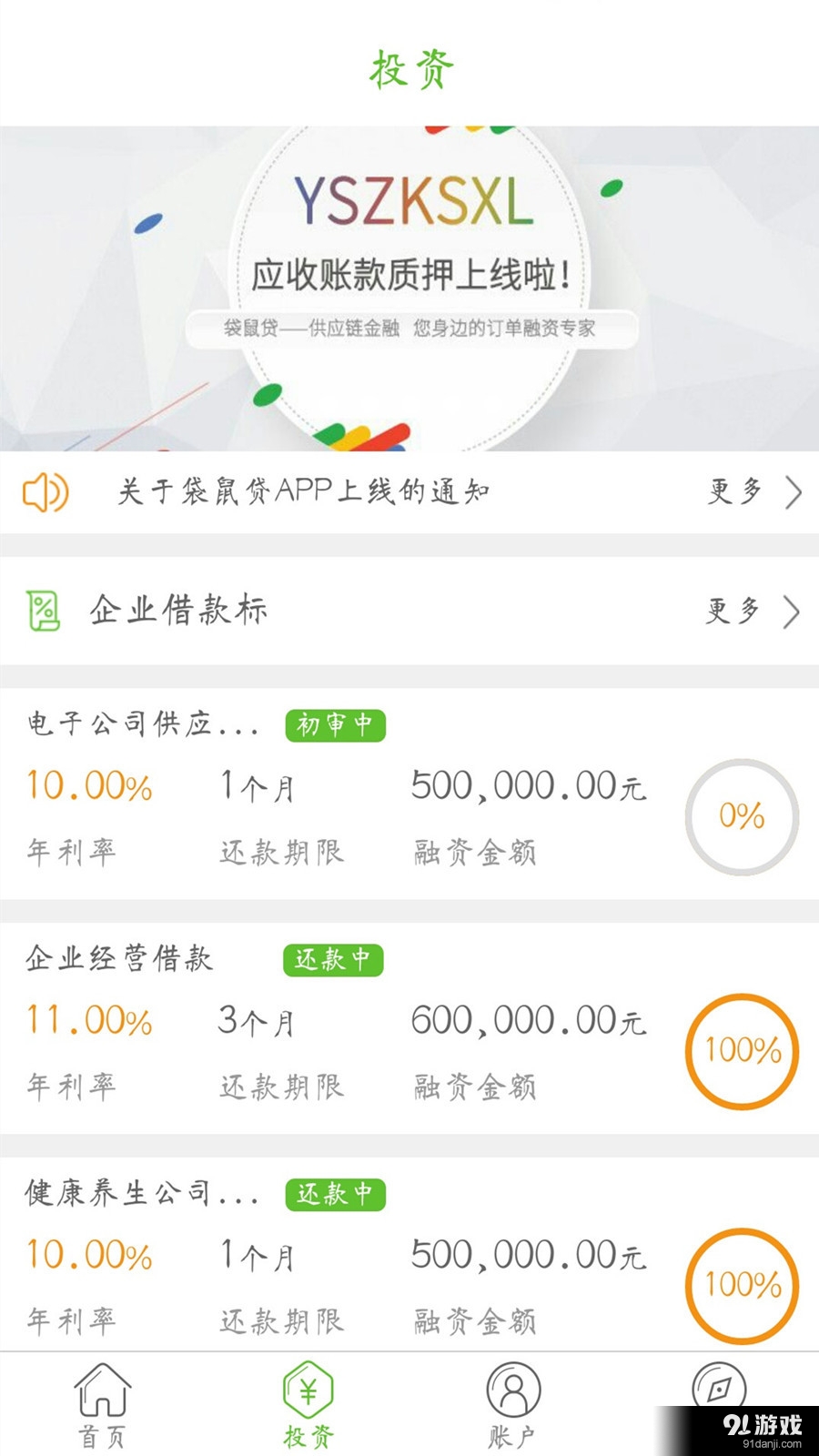Click the 0% progress circle icon
This screenshot has height=1456, width=819.
point(742,817)
